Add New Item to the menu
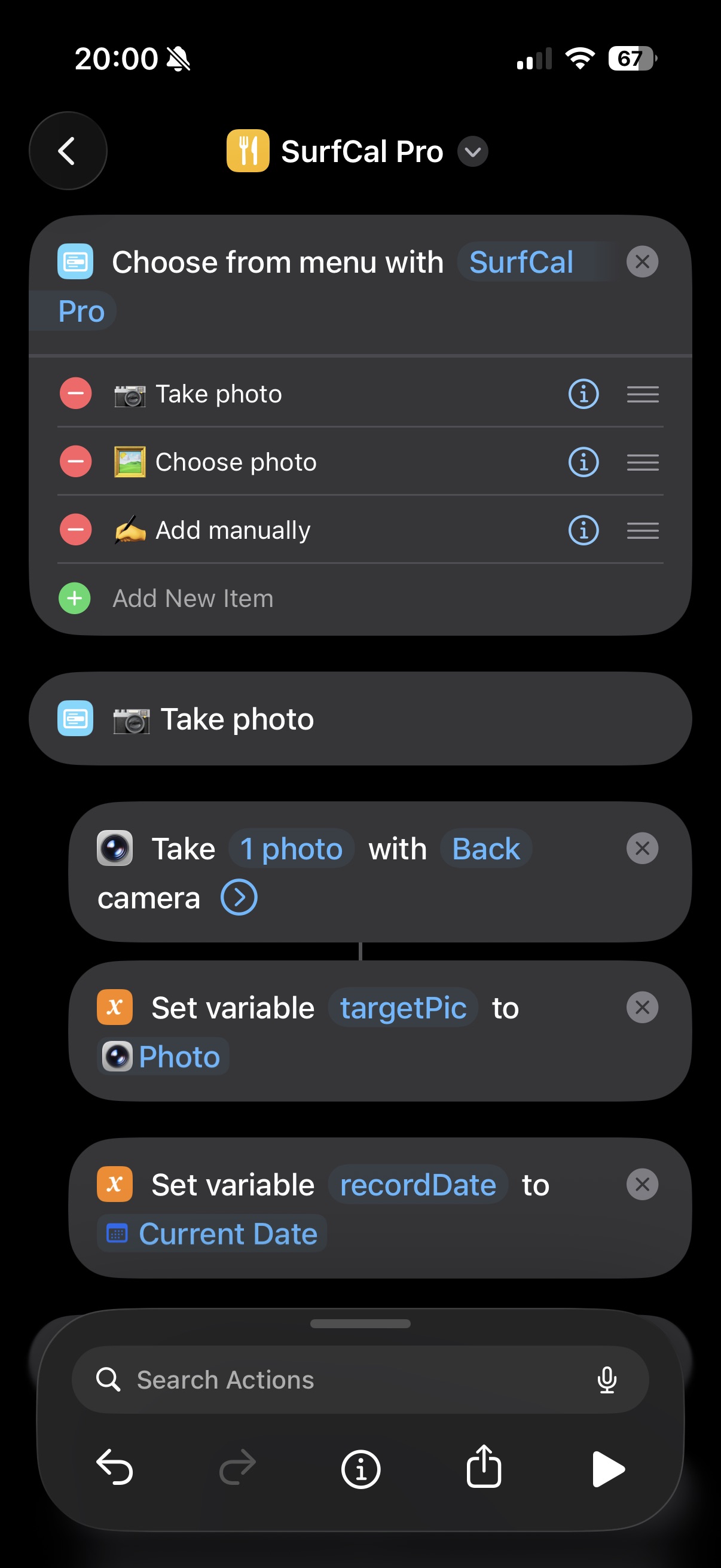This screenshot has width=721, height=1568. click(193, 599)
